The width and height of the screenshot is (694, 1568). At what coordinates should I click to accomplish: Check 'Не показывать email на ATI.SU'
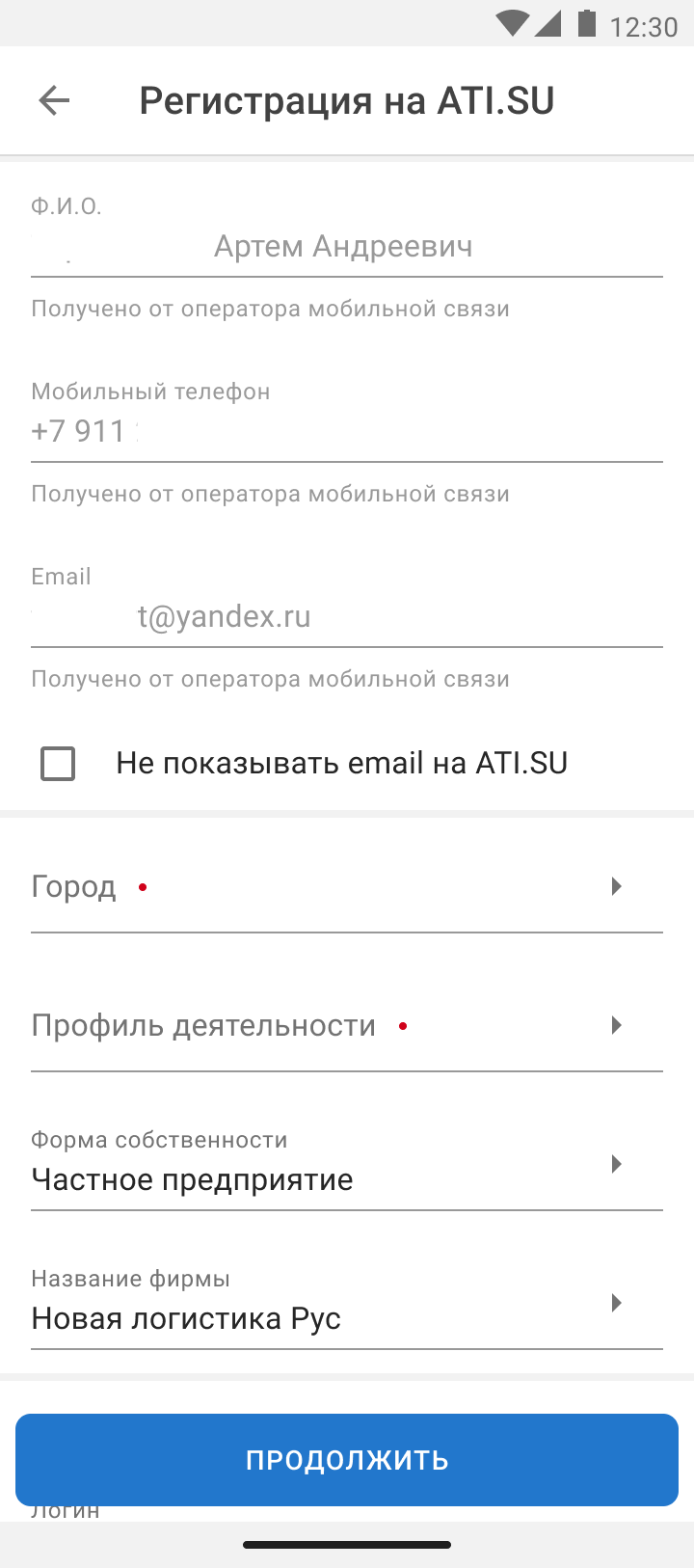pos(58,764)
